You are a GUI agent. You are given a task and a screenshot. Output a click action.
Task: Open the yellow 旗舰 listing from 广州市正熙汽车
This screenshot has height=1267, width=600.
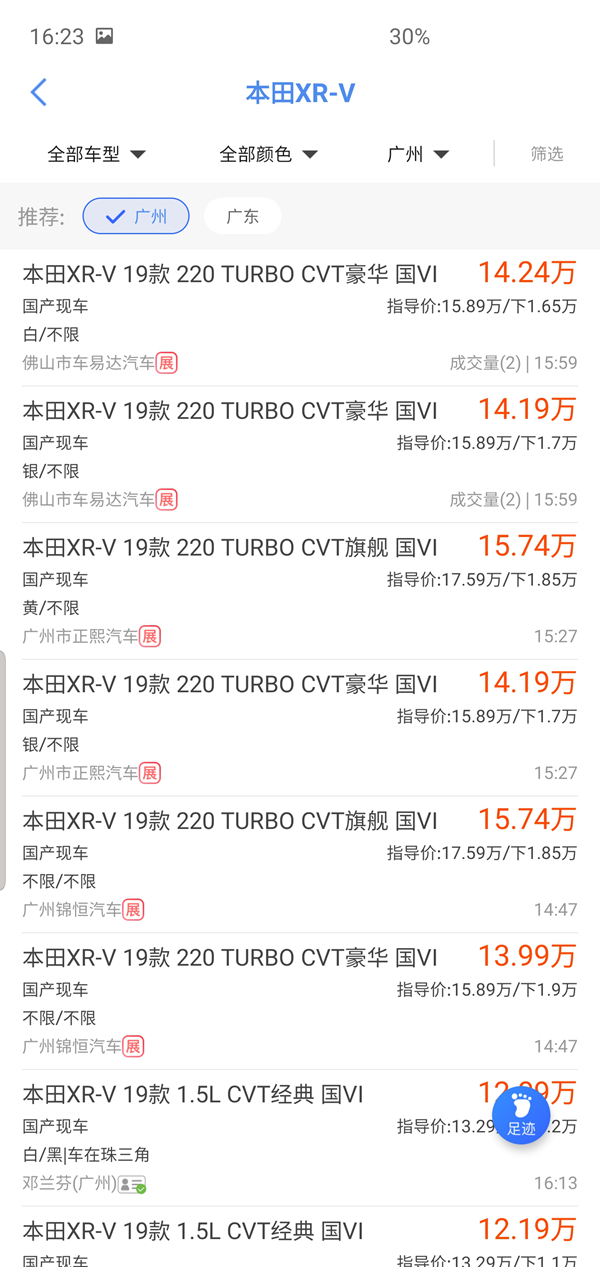click(x=300, y=592)
